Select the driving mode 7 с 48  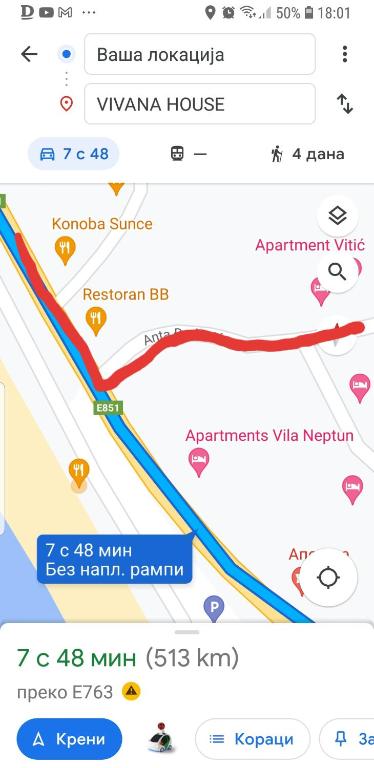coord(73,154)
